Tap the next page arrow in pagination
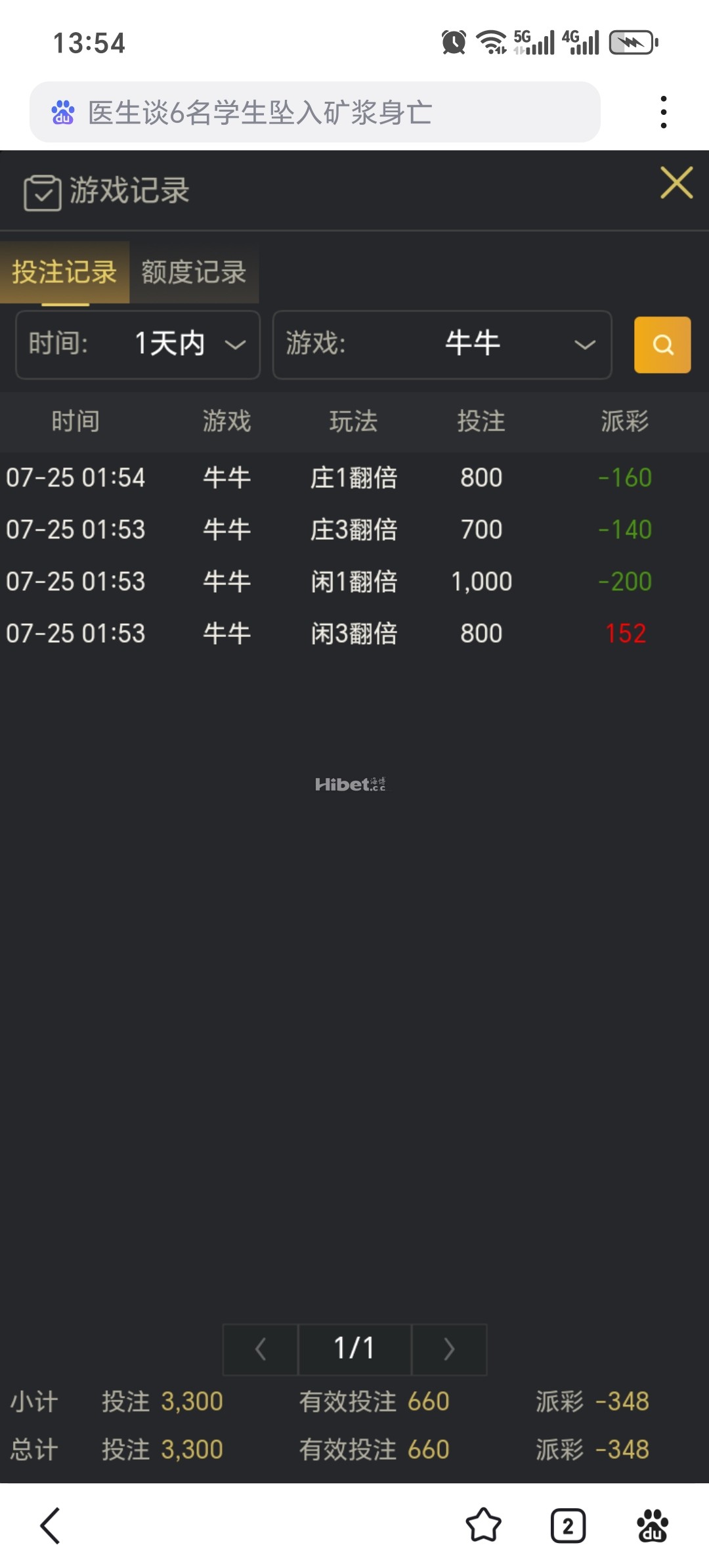Screen dimensions: 709x1568 point(448,1349)
